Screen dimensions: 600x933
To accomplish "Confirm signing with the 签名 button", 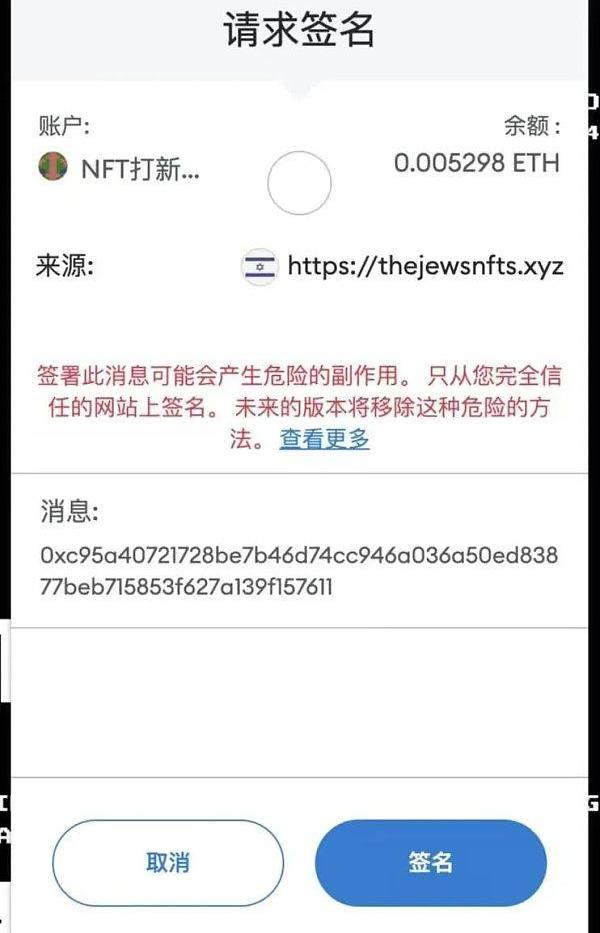I will point(431,862).
